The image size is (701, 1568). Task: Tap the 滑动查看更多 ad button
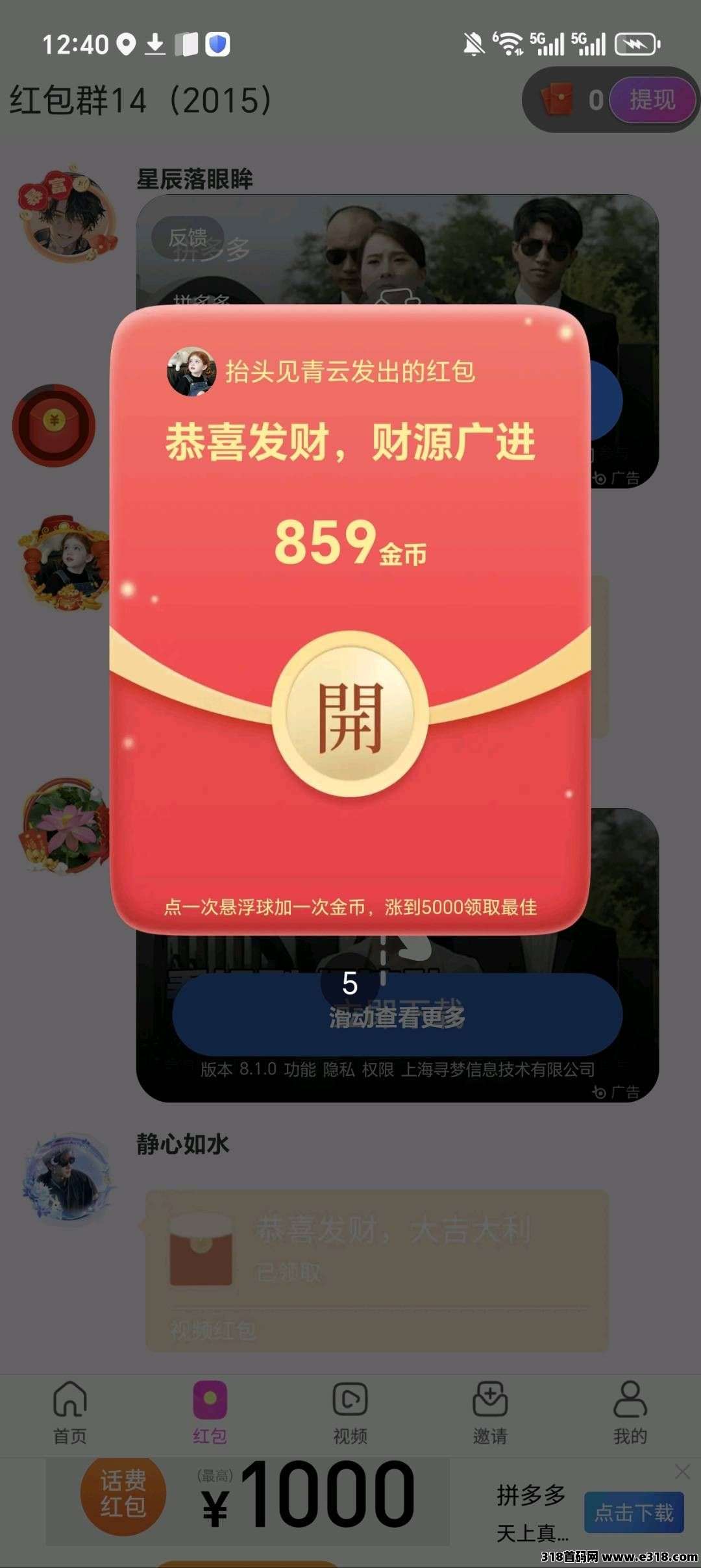coord(397,1016)
